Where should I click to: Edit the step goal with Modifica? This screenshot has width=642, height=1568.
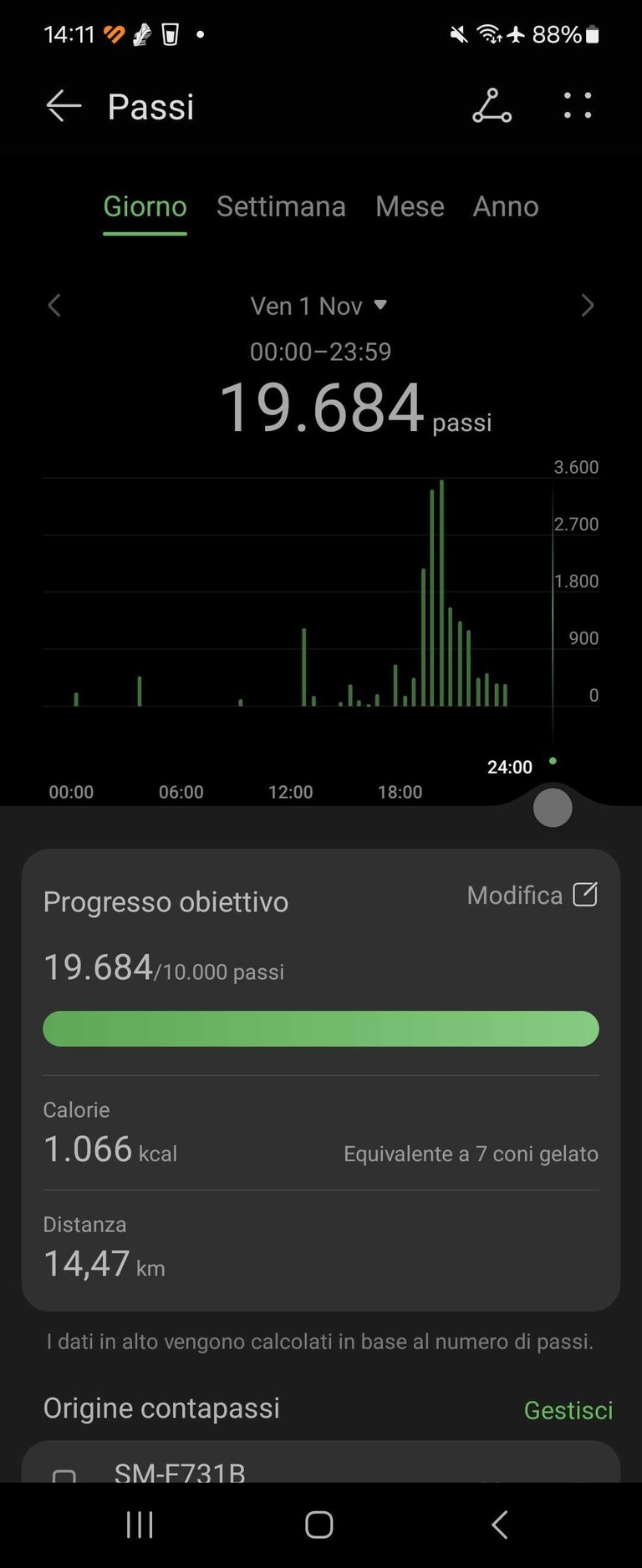click(532, 895)
